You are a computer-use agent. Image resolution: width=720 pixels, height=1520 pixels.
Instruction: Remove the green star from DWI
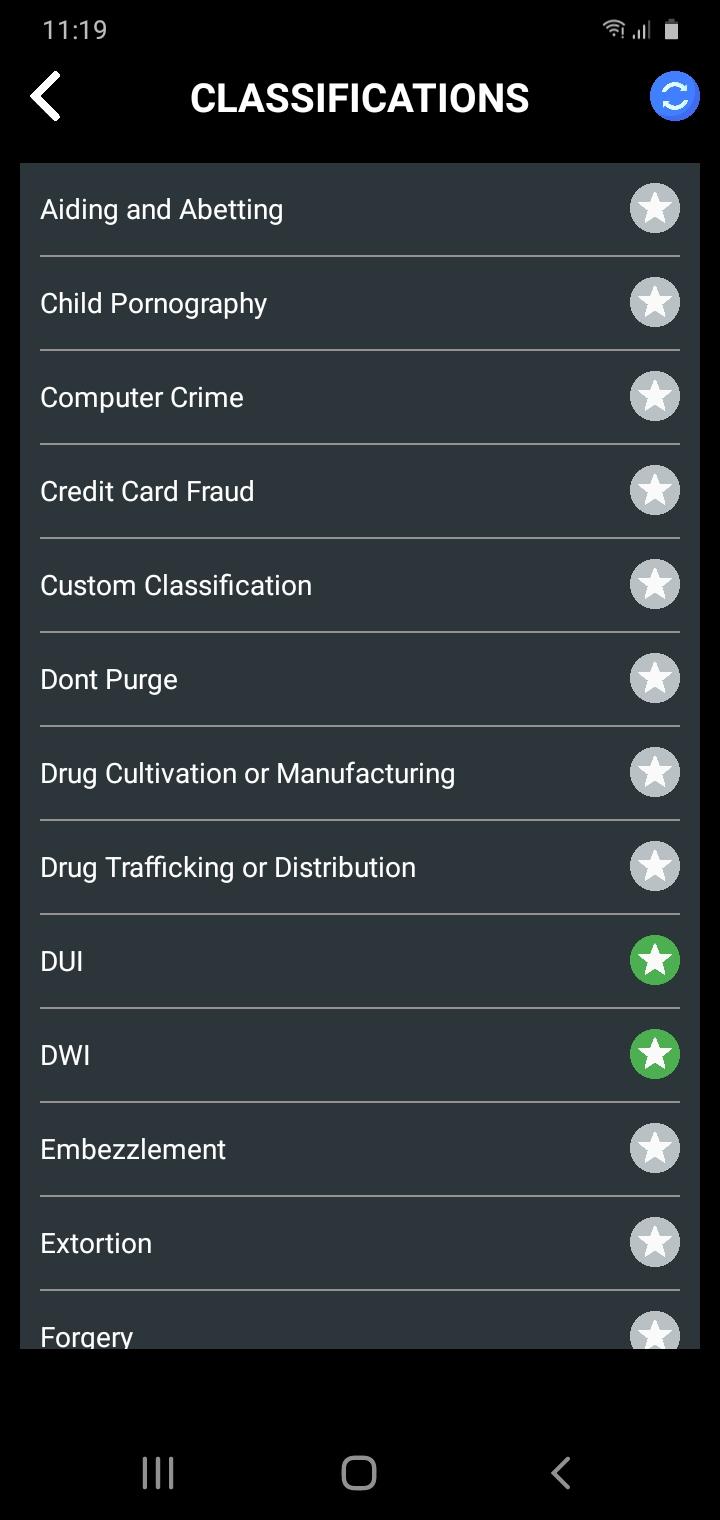655,1055
